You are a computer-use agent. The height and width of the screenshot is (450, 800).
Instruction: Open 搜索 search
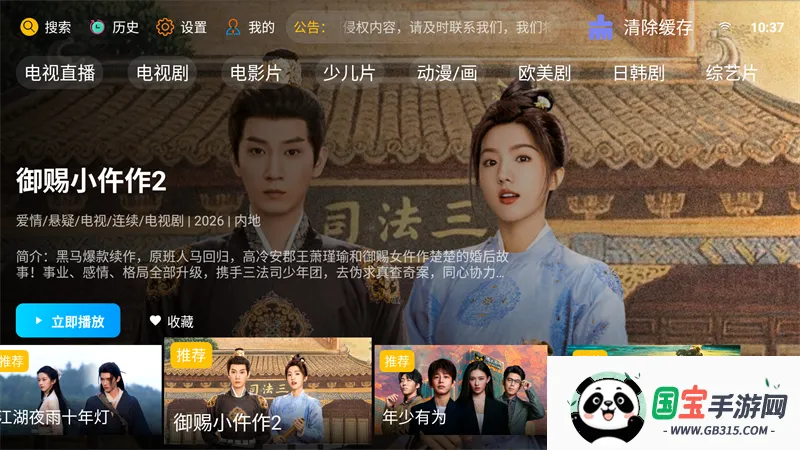(46, 27)
